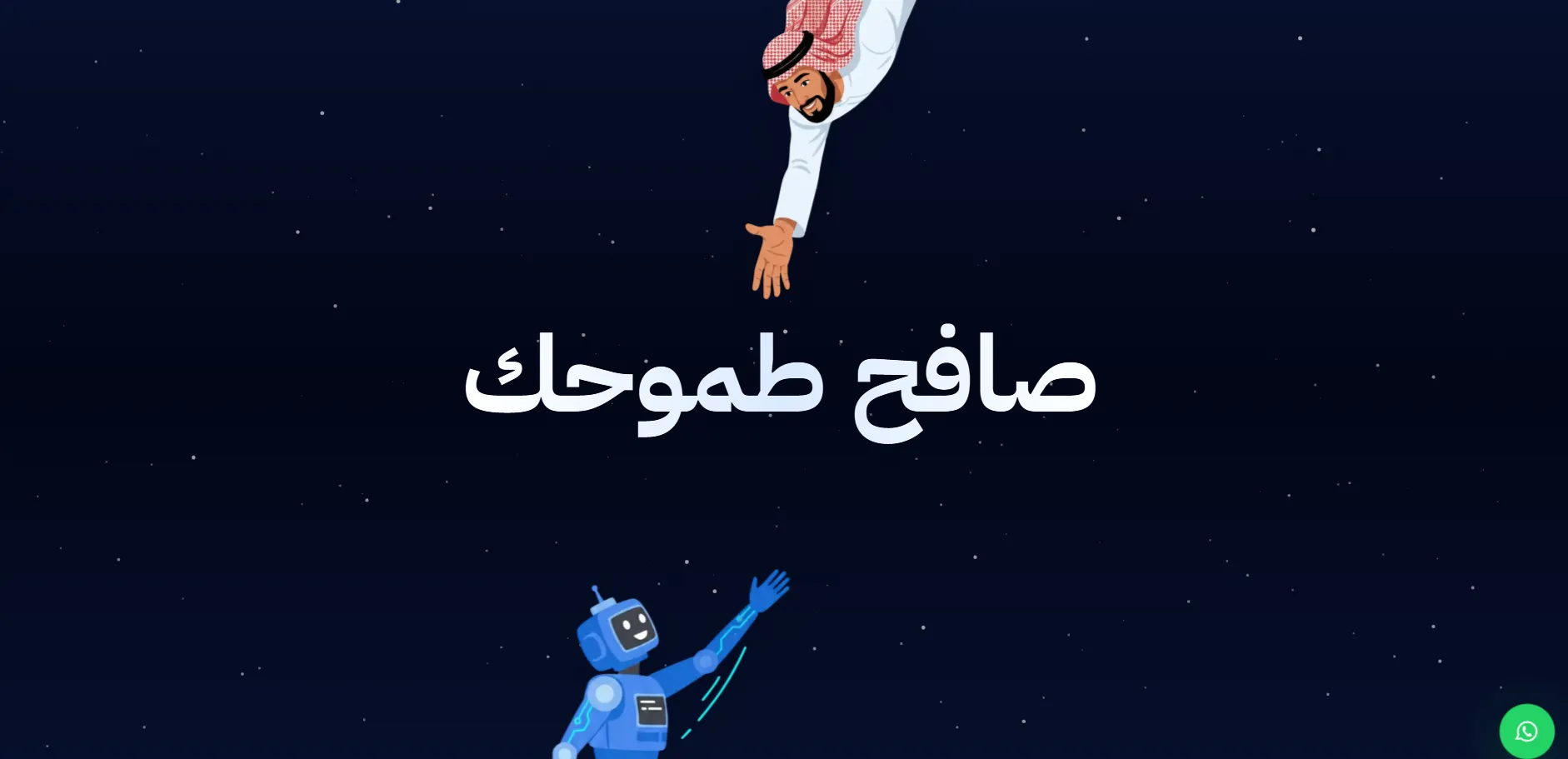Open the WhatsApp chat floating button

point(1526,732)
